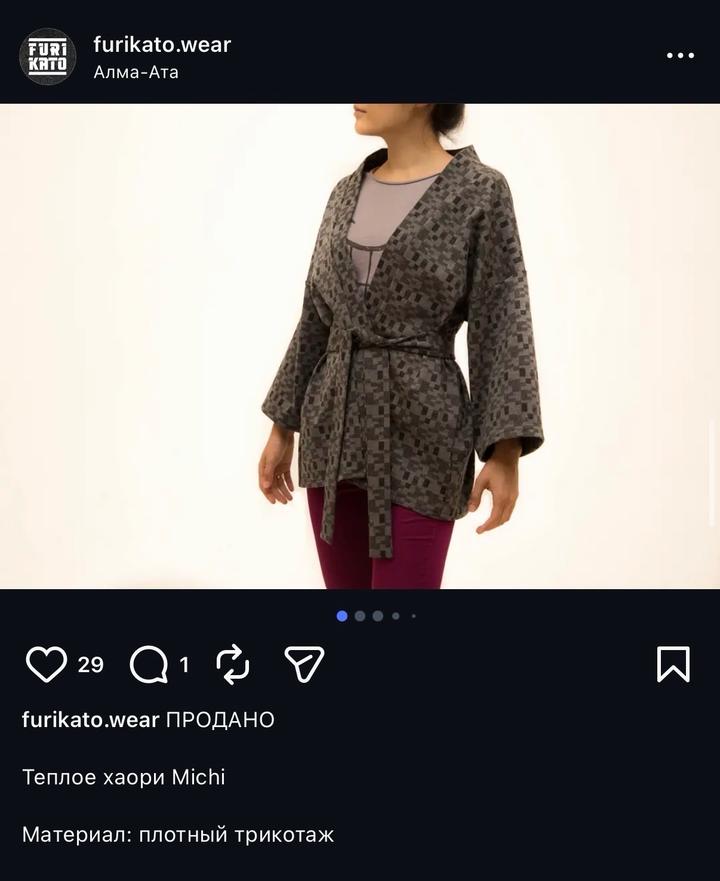720x881 pixels.
Task: Open furikato.wear username in post header
Action: pos(161,44)
